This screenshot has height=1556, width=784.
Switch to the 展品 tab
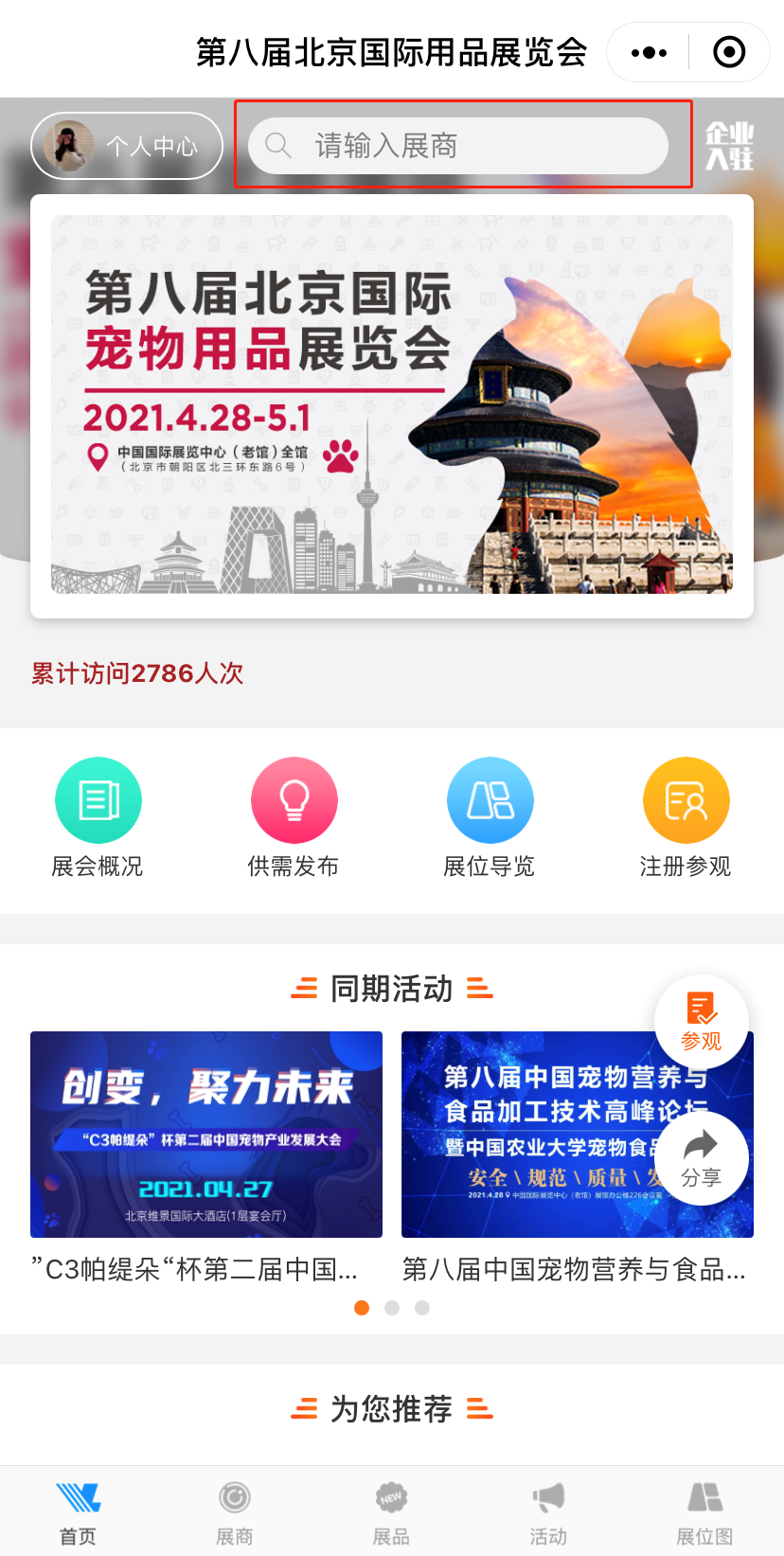coord(391,1512)
